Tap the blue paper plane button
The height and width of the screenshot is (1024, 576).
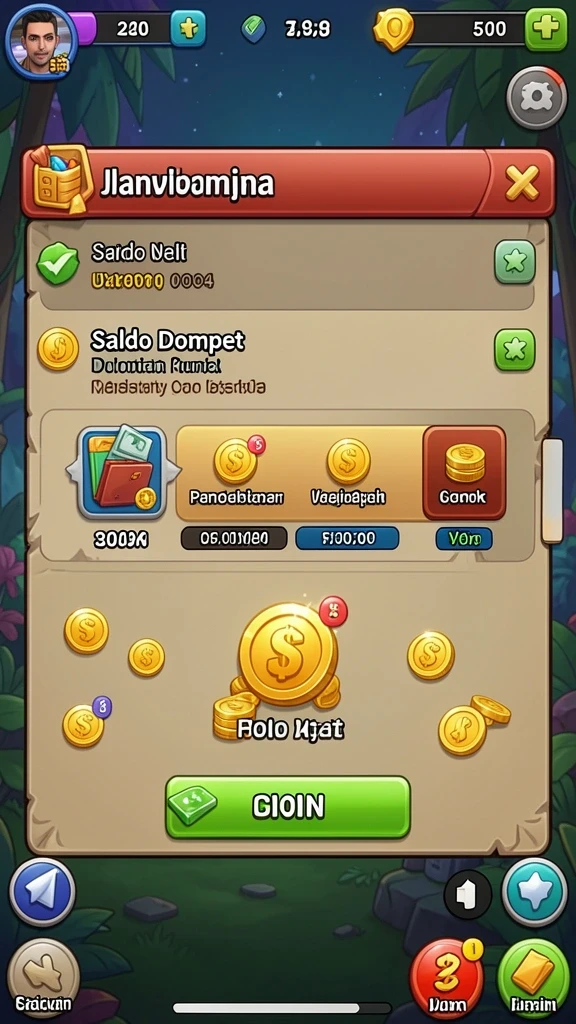click(42, 892)
